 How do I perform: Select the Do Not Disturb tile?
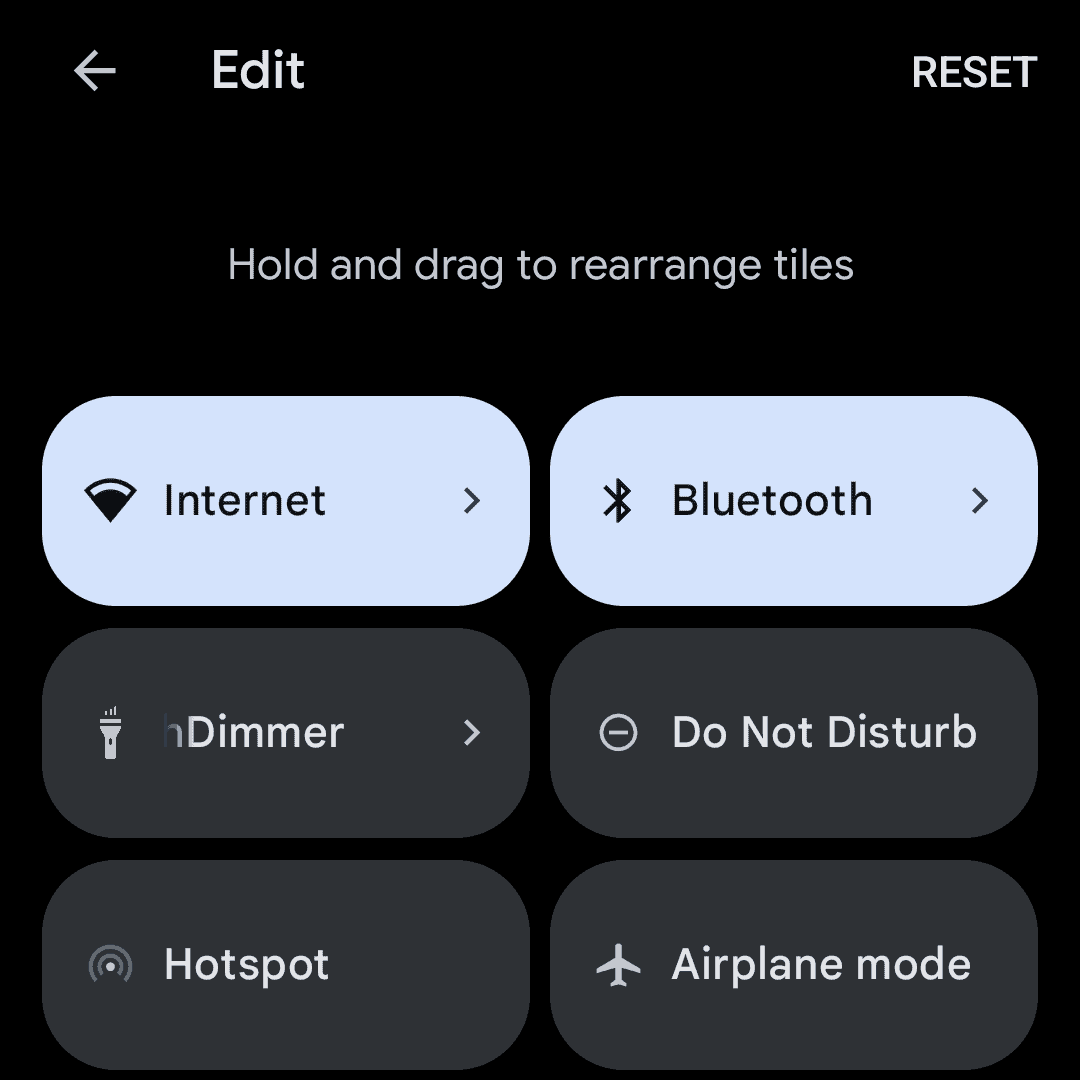[793, 733]
